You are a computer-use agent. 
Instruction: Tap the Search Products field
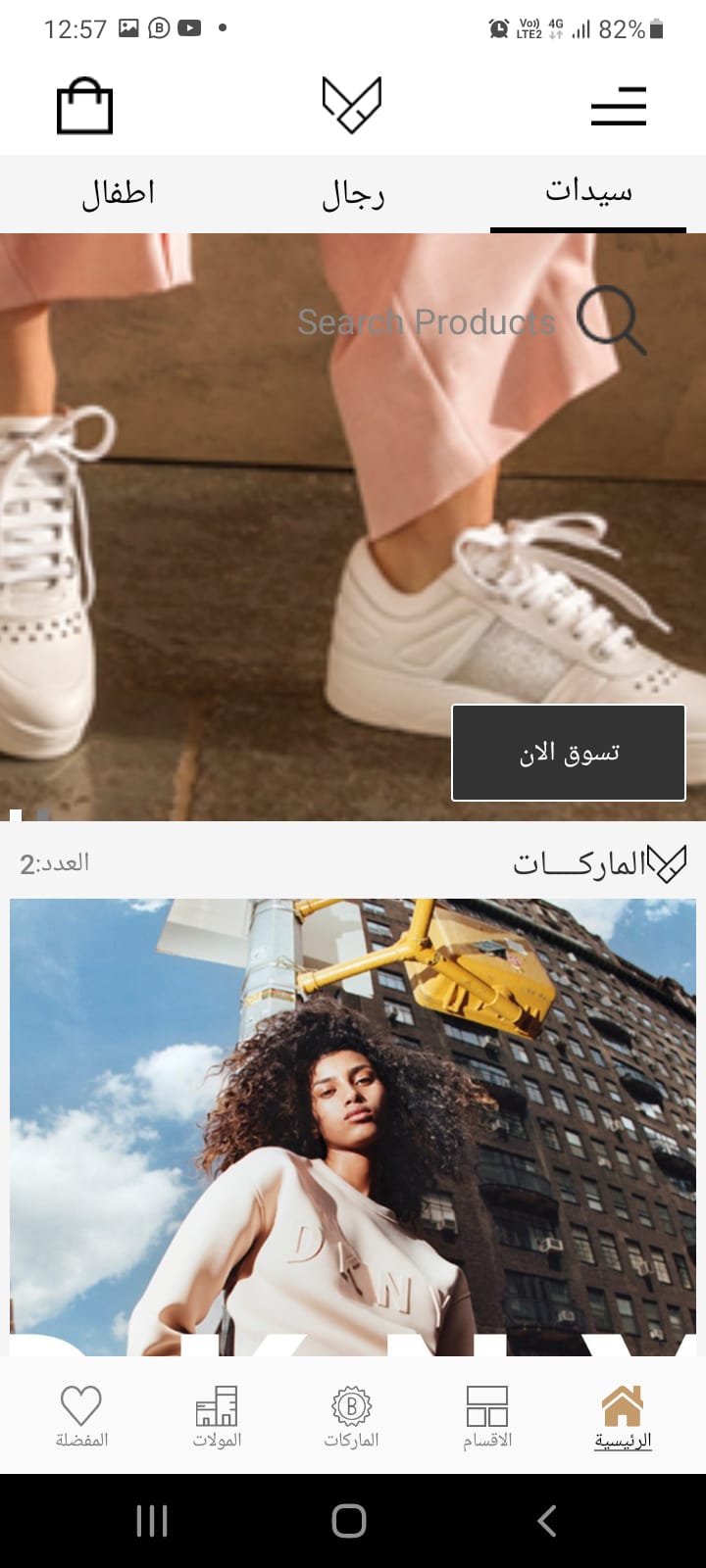point(427,321)
